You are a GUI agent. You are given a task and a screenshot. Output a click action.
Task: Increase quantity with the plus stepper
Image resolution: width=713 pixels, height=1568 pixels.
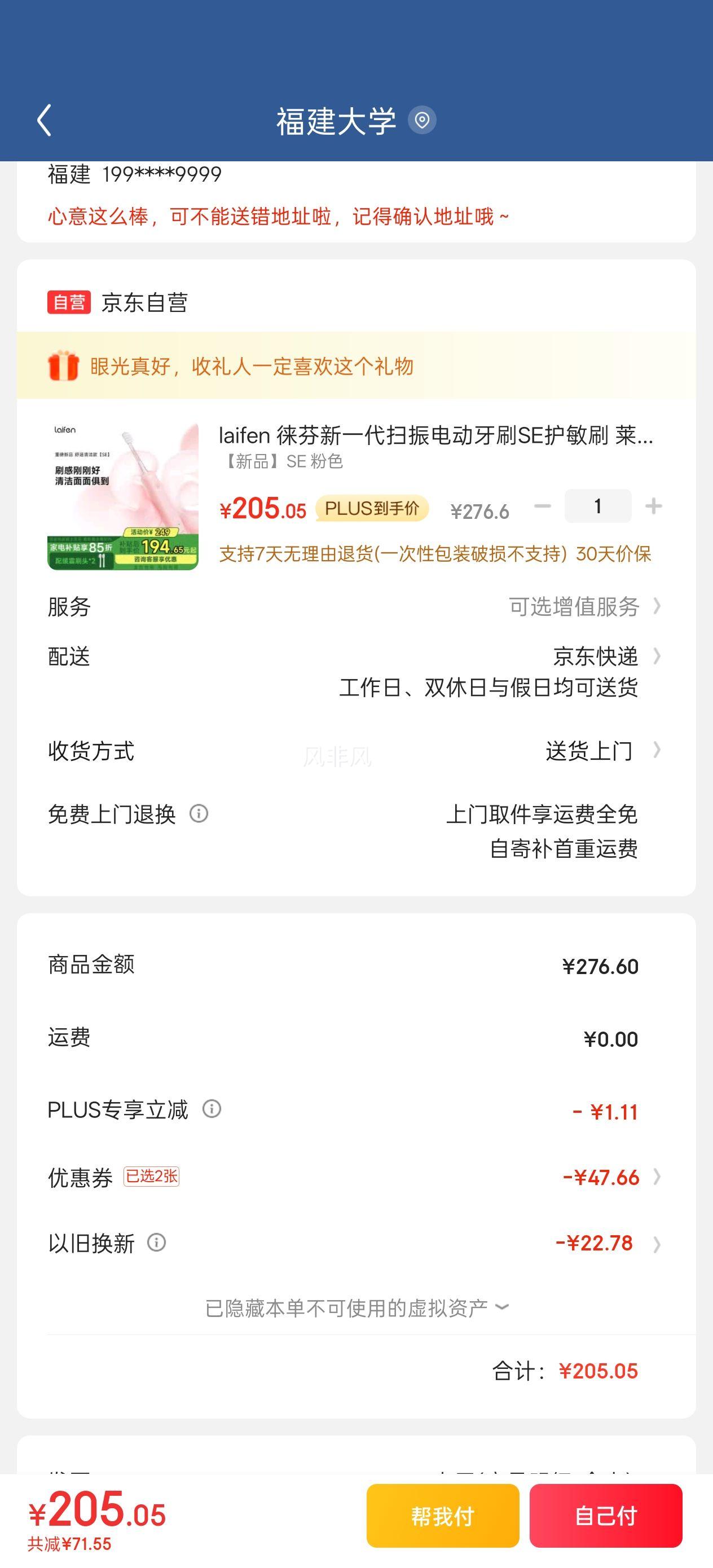click(x=653, y=505)
